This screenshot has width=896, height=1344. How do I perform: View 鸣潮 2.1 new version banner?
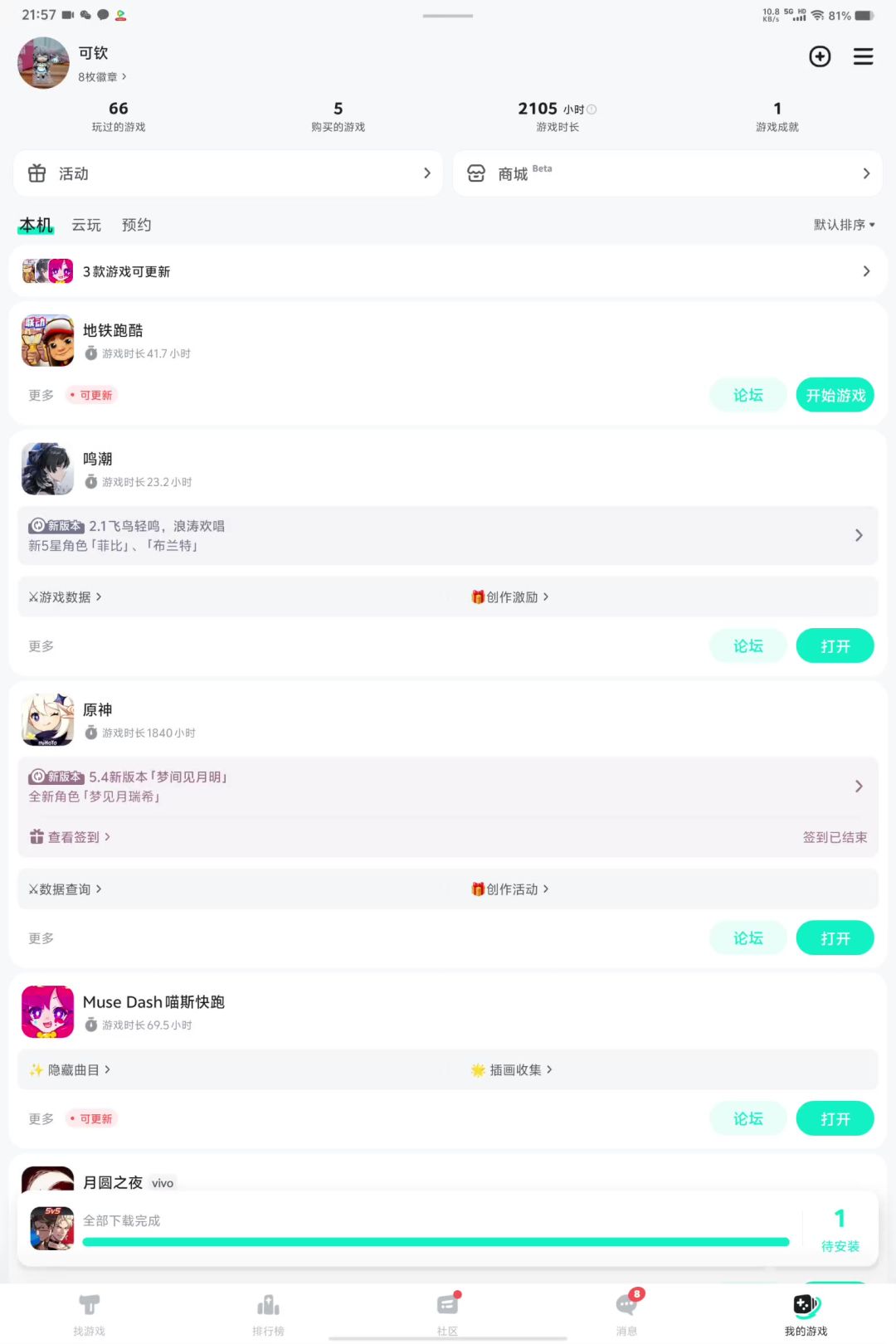(x=448, y=535)
